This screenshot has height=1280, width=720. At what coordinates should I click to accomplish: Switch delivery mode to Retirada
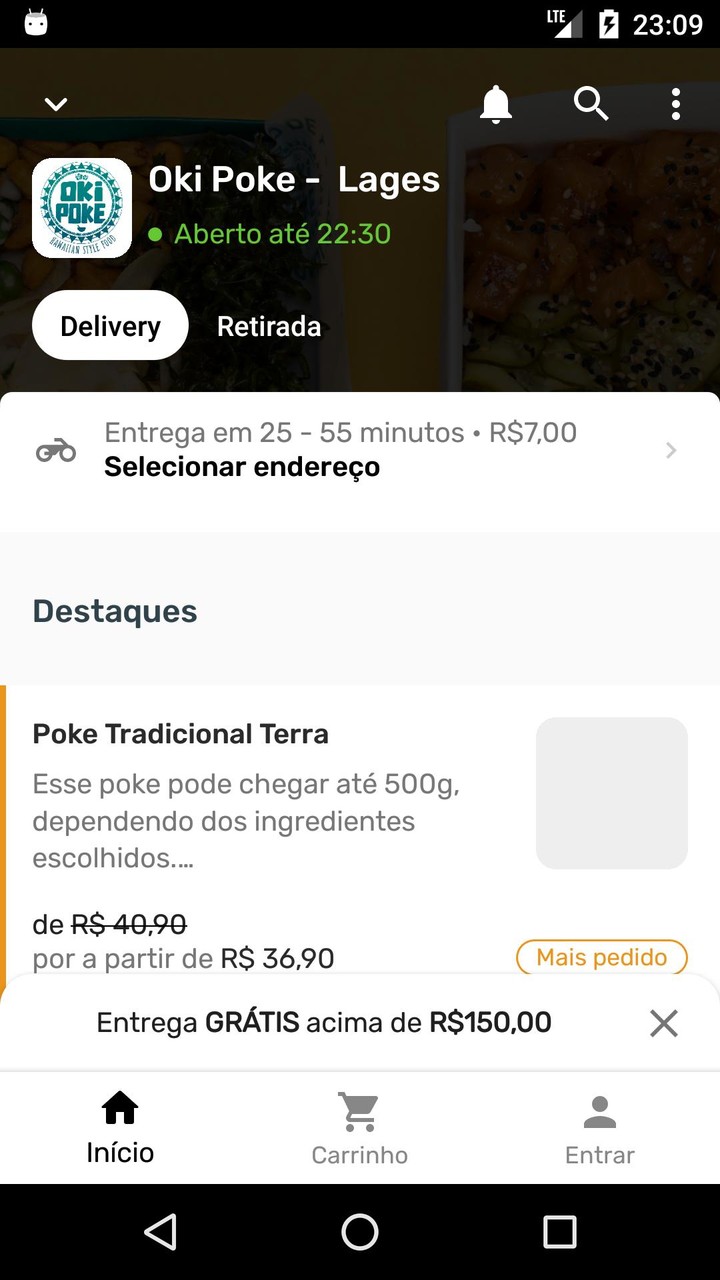click(268, 325)
